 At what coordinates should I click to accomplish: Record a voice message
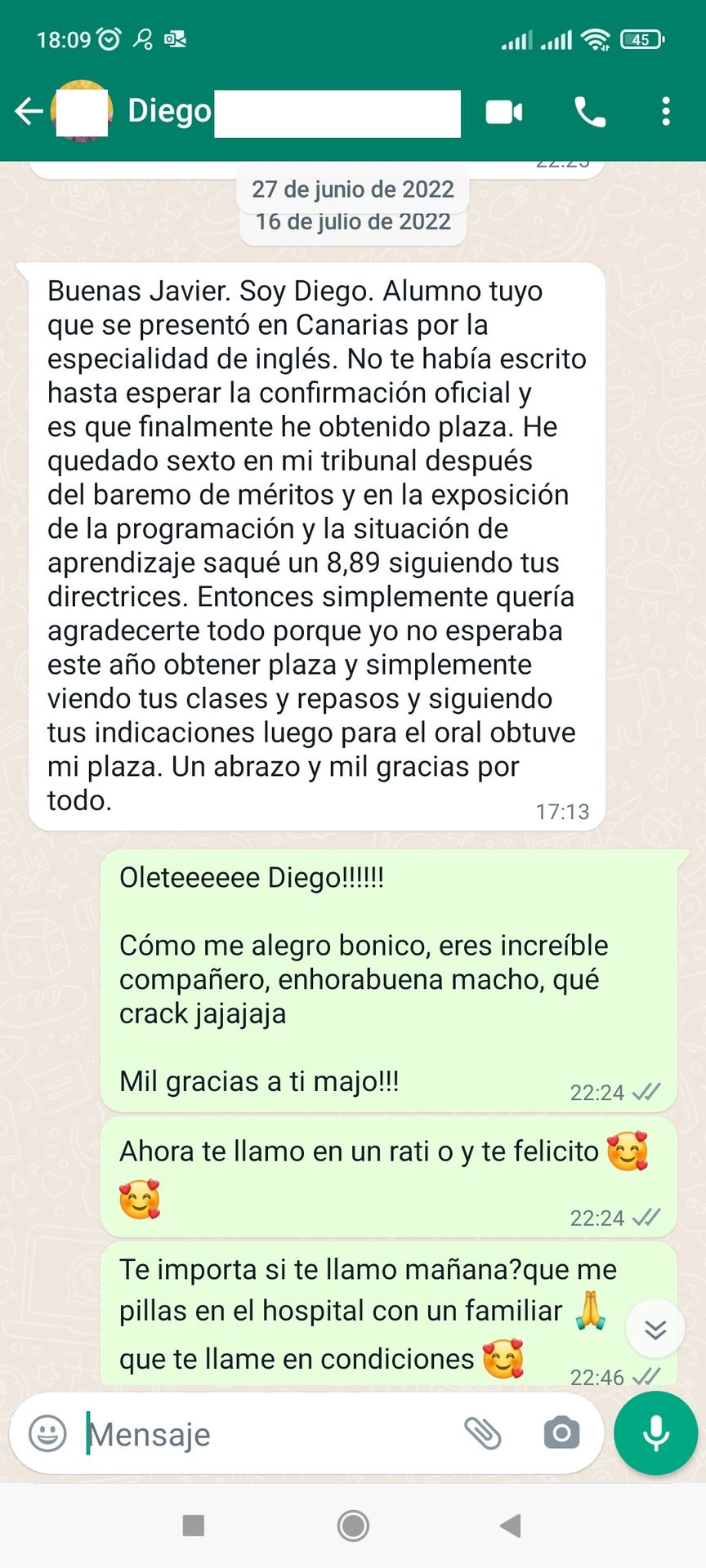pyautogui.click(x=655, y=1434)
